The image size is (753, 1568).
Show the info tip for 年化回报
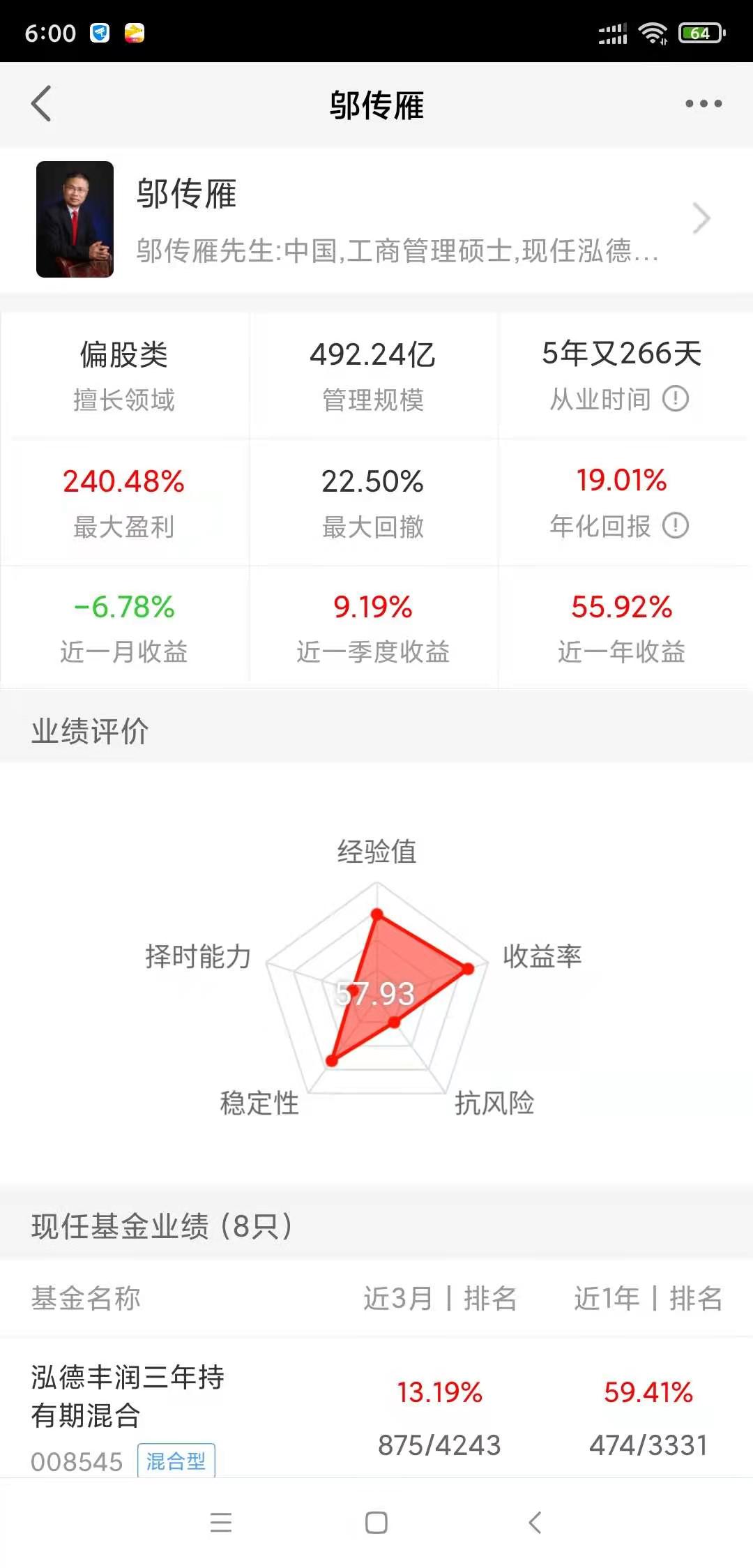(675, 525)
